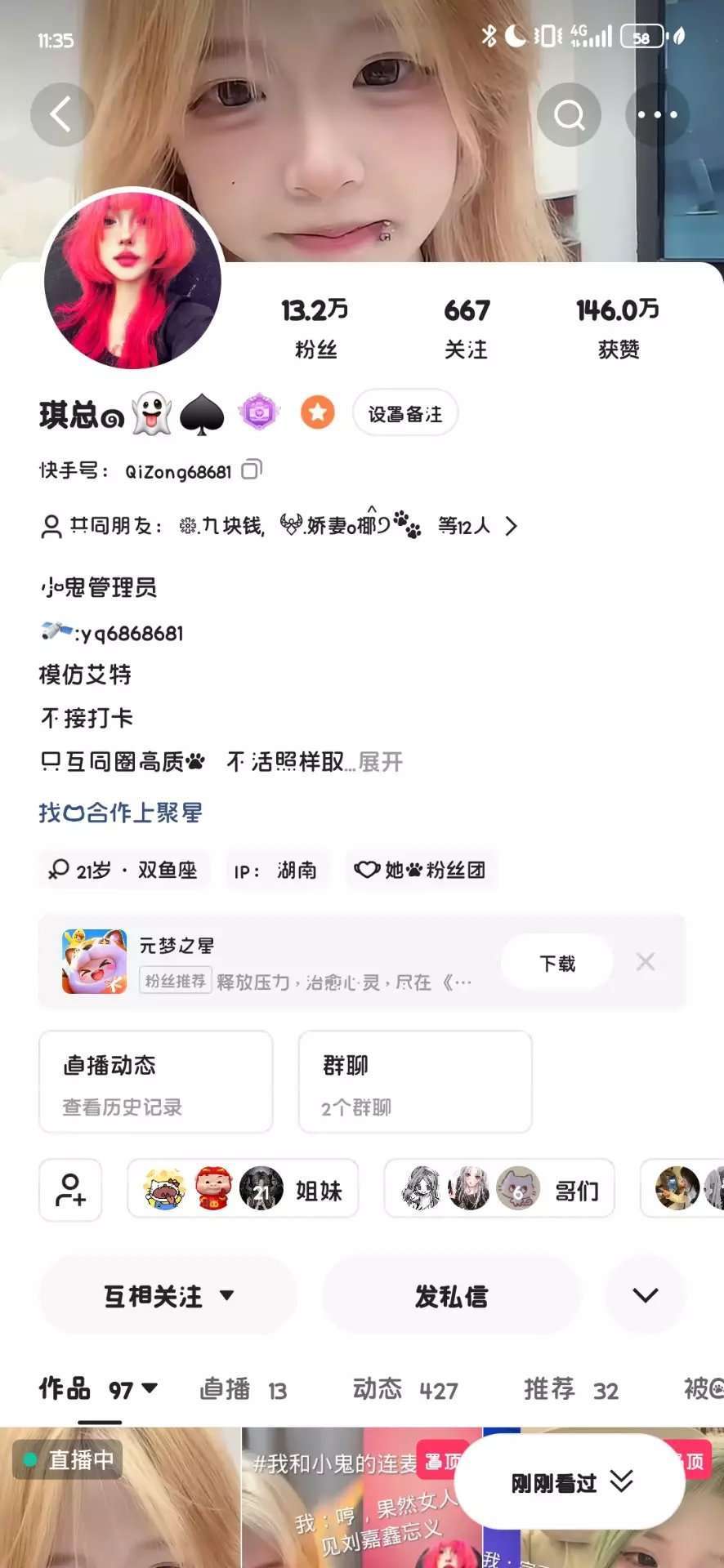Open the 群聊 group chats card
724x1568 pixels.
[415, 1082]
